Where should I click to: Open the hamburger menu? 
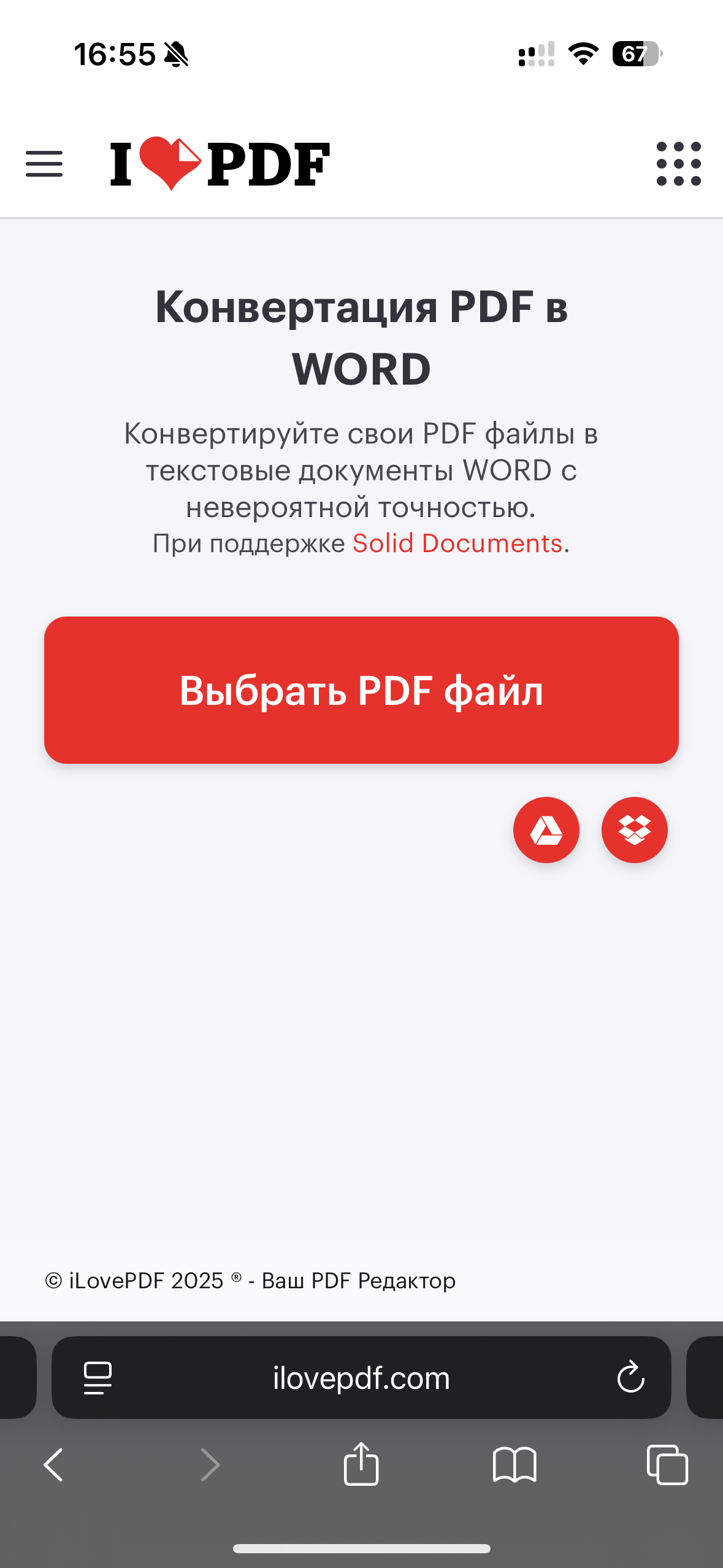pyautogui.click(x=44, y=164)
